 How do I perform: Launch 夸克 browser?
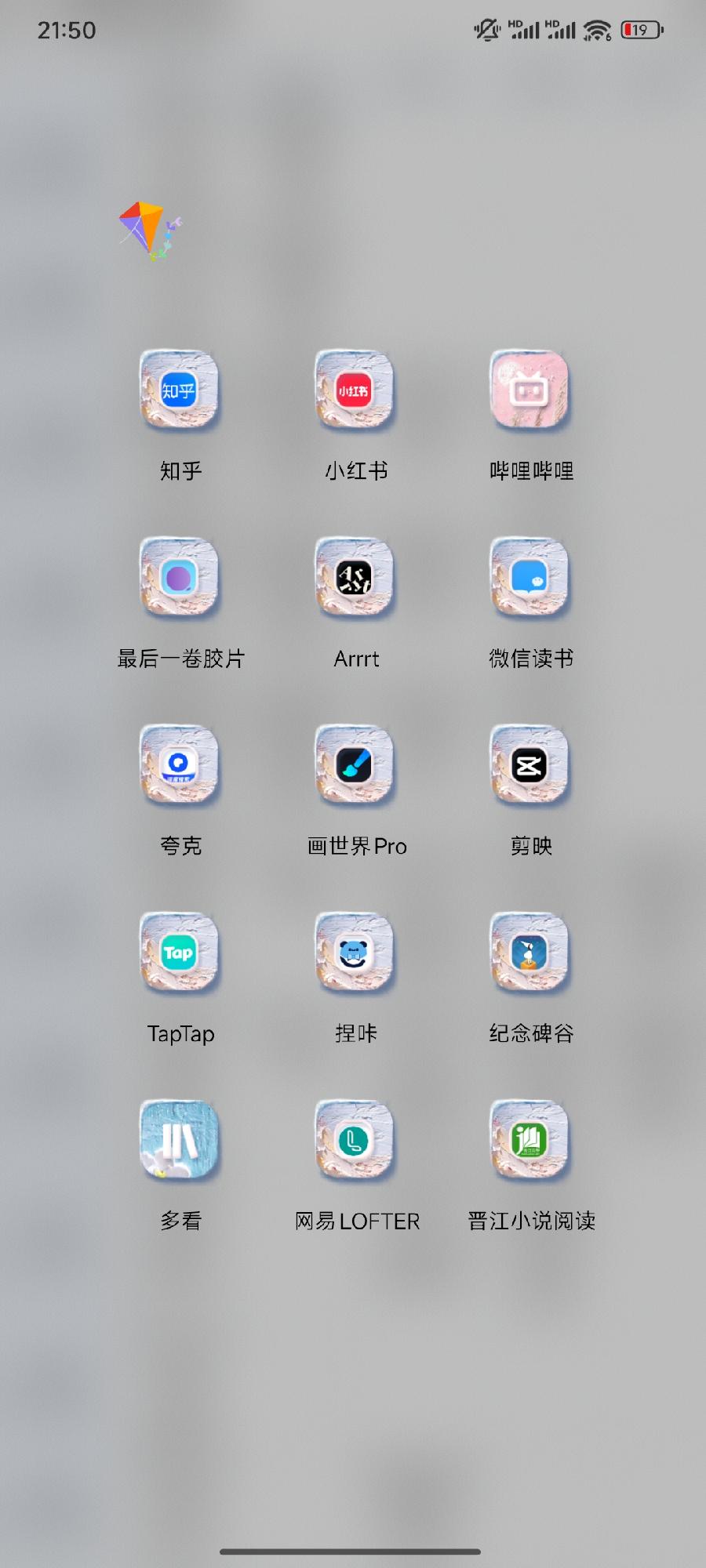(x=179, y=764)
